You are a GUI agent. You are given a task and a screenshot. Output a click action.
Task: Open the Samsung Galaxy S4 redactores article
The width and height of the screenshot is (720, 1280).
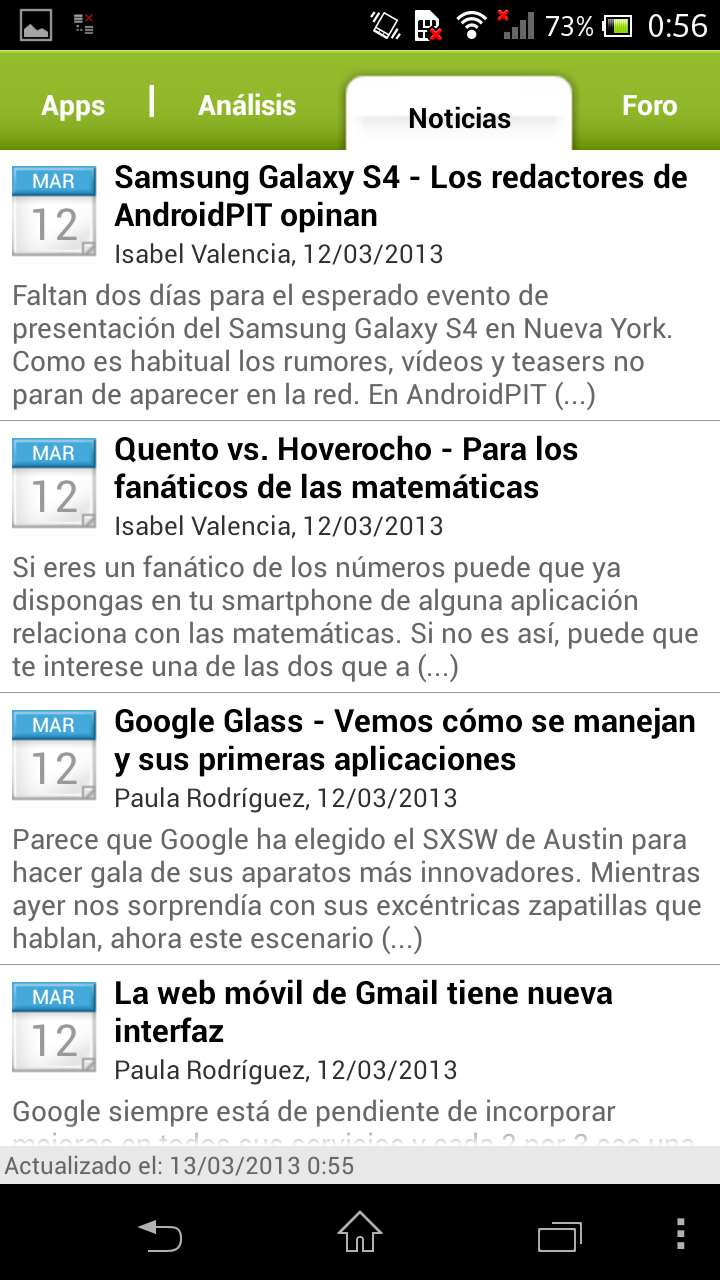[400, 196]
